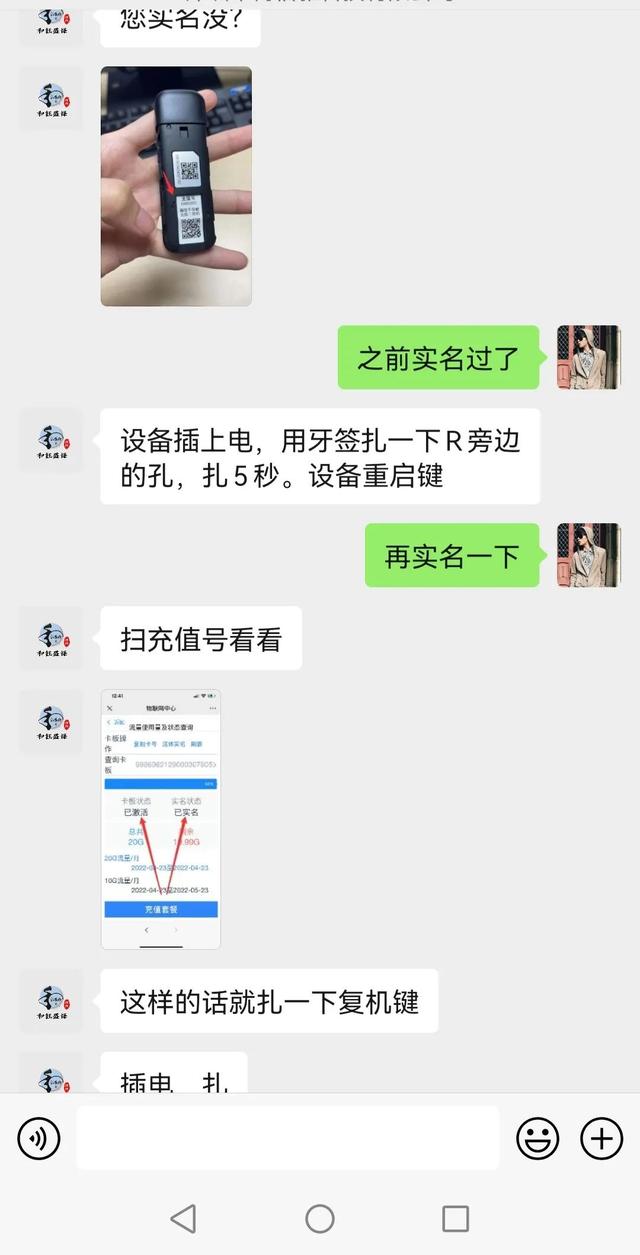Tap my avatar beside 之前实名过了
Viewport: 640px width, 1255px height.
(x=588, y=357)
